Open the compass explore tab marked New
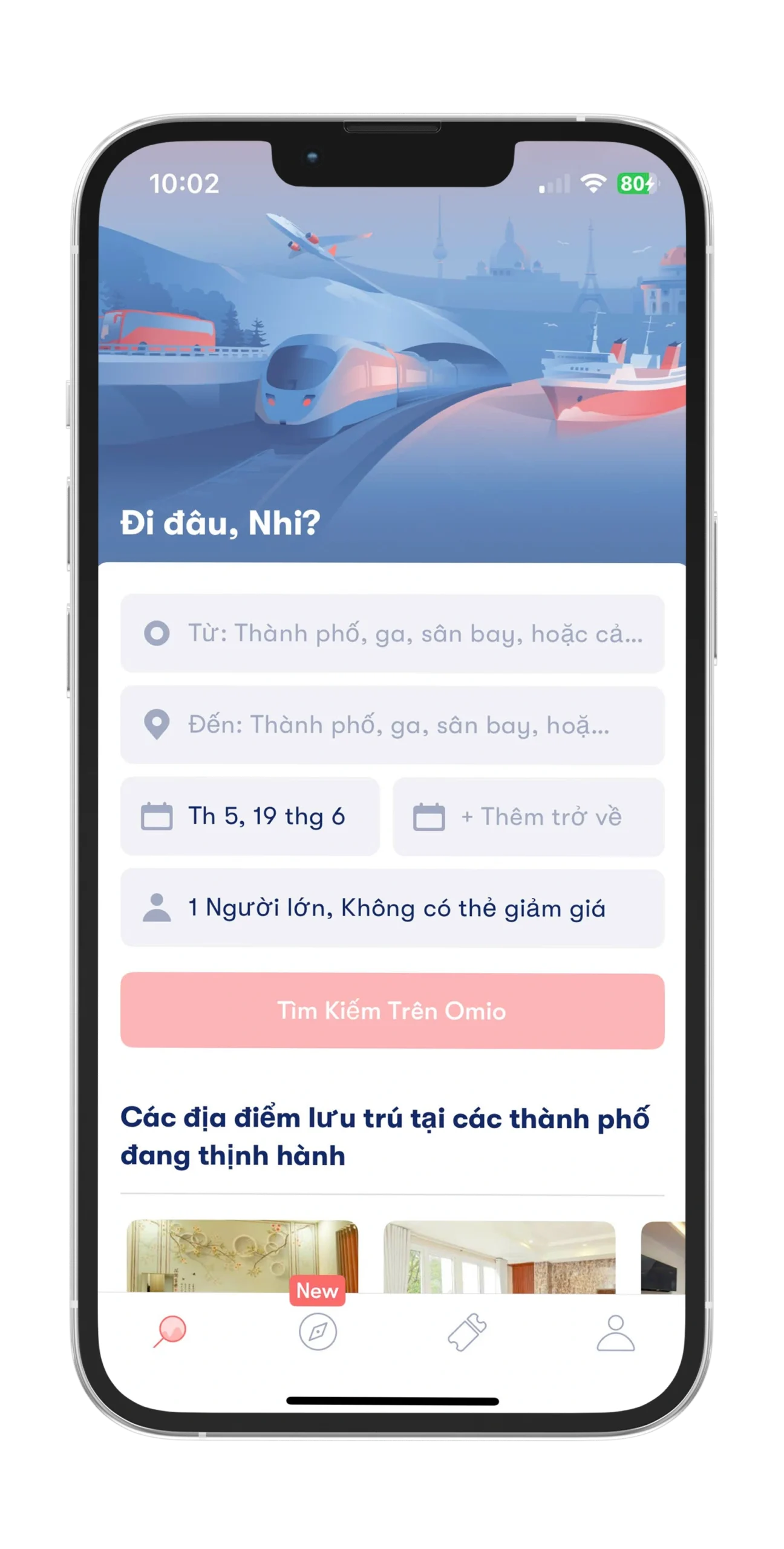The width and height of the screenshot is (784, 1549). point(318,1331)
